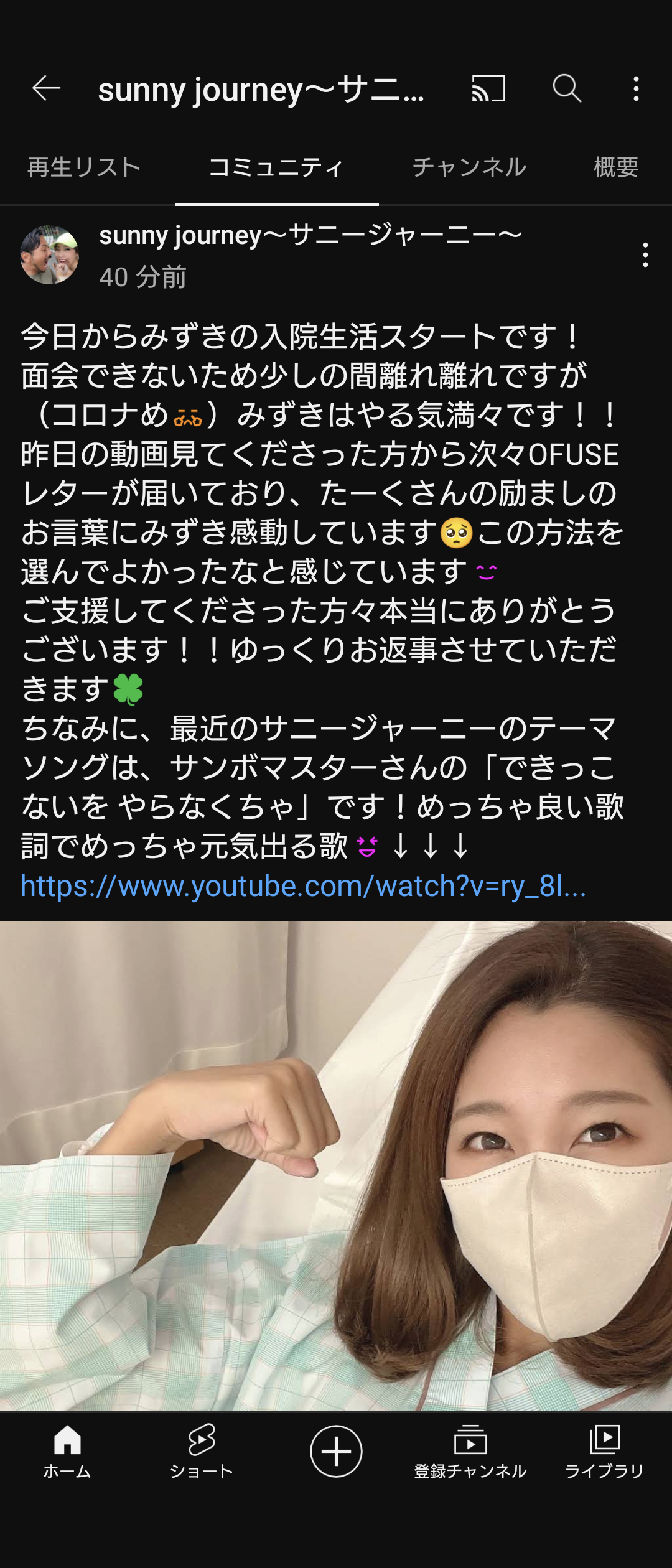The image size is (672, 1568).
Task: Search within the channel
Action: pyautogui.click(x=567, y=88)
